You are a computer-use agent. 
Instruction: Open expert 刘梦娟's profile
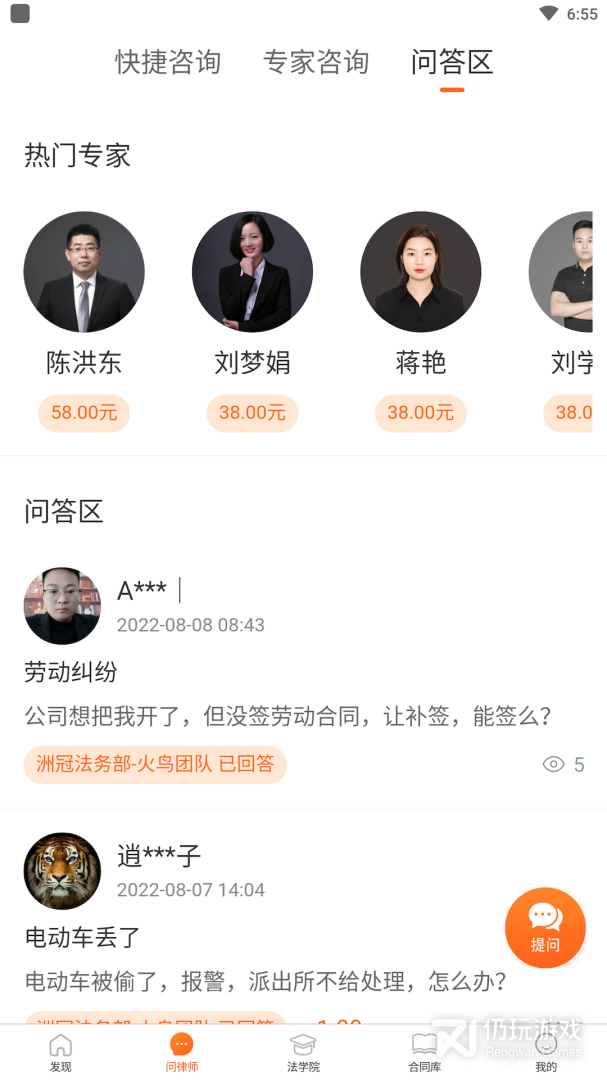252,272
